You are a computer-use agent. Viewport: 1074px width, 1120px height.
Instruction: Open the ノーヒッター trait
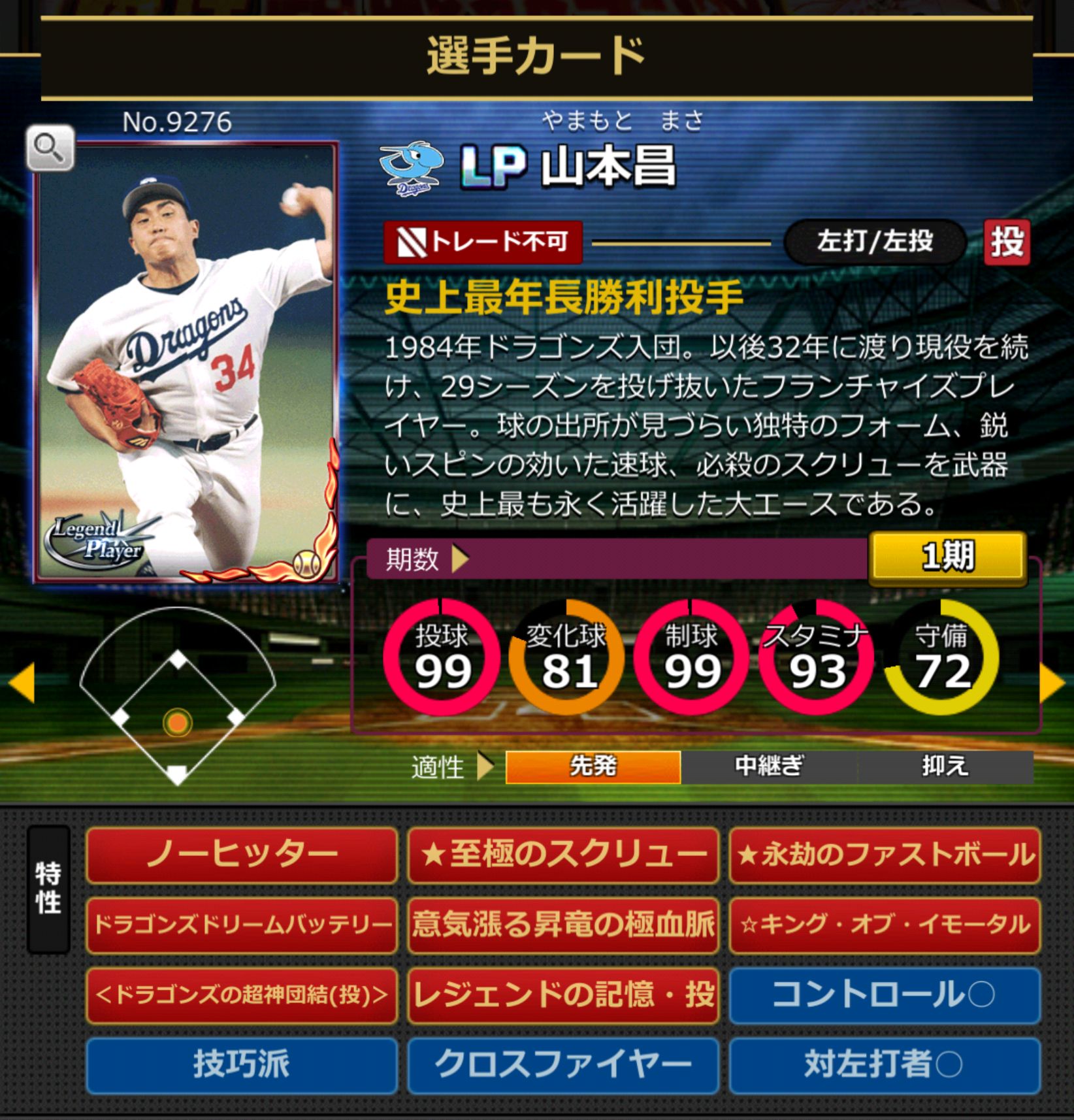[242, 854]
